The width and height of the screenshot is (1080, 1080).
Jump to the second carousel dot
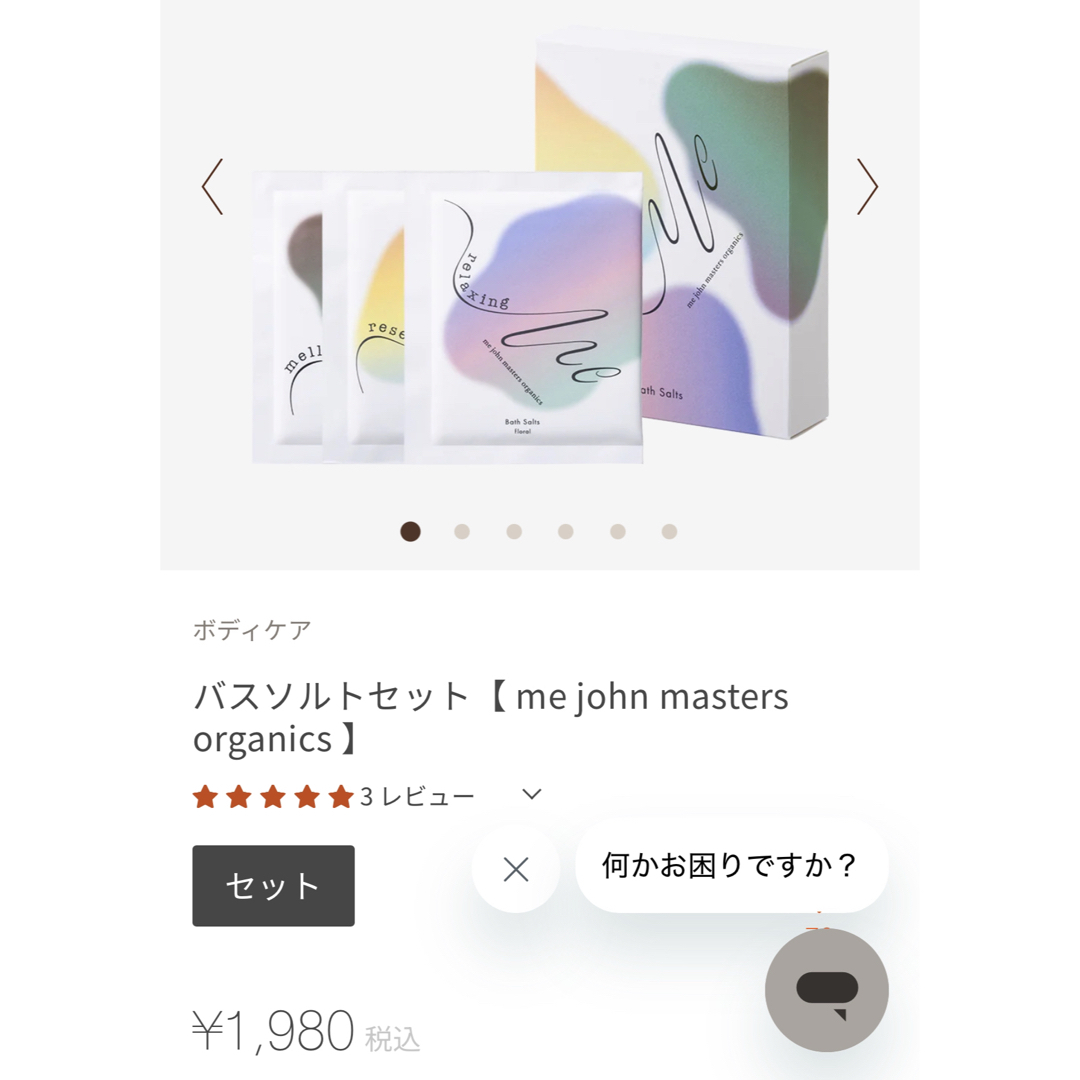pyautogui.click(x=461, y=532)
